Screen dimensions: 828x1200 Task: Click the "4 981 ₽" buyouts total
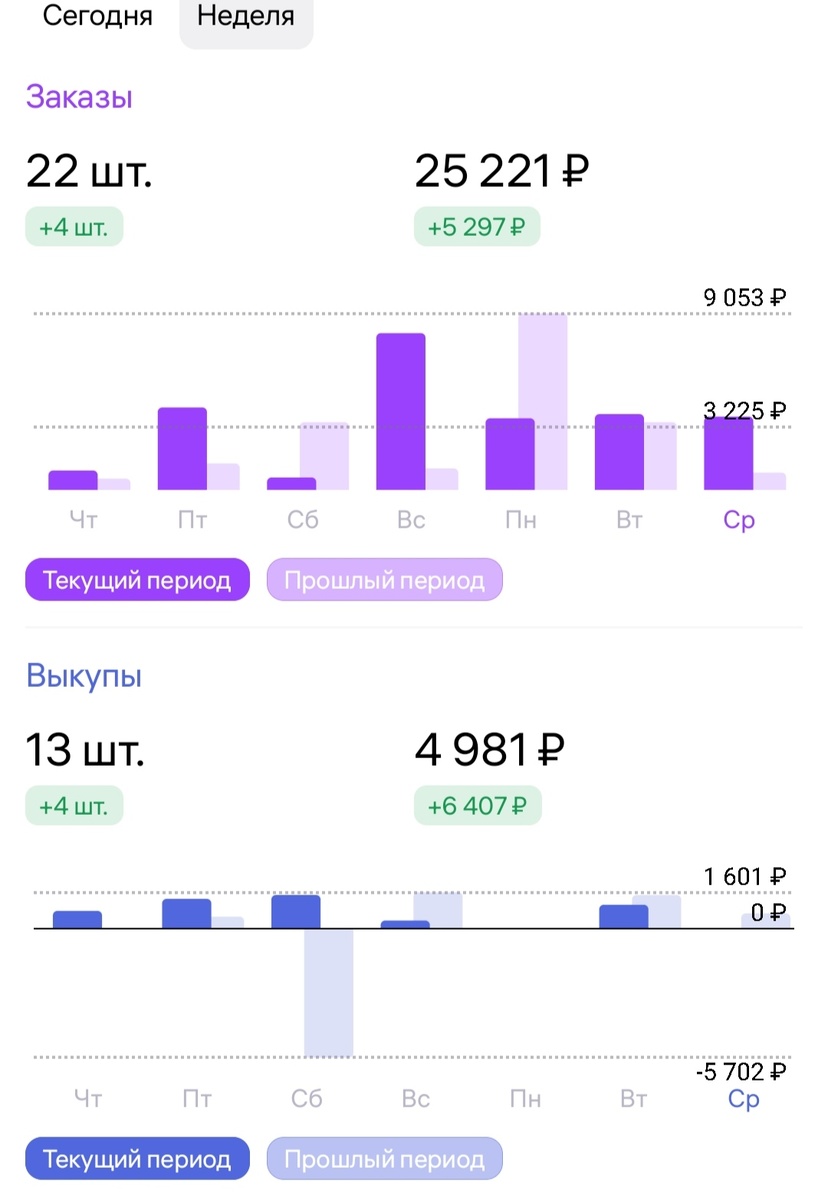(491, 748)
